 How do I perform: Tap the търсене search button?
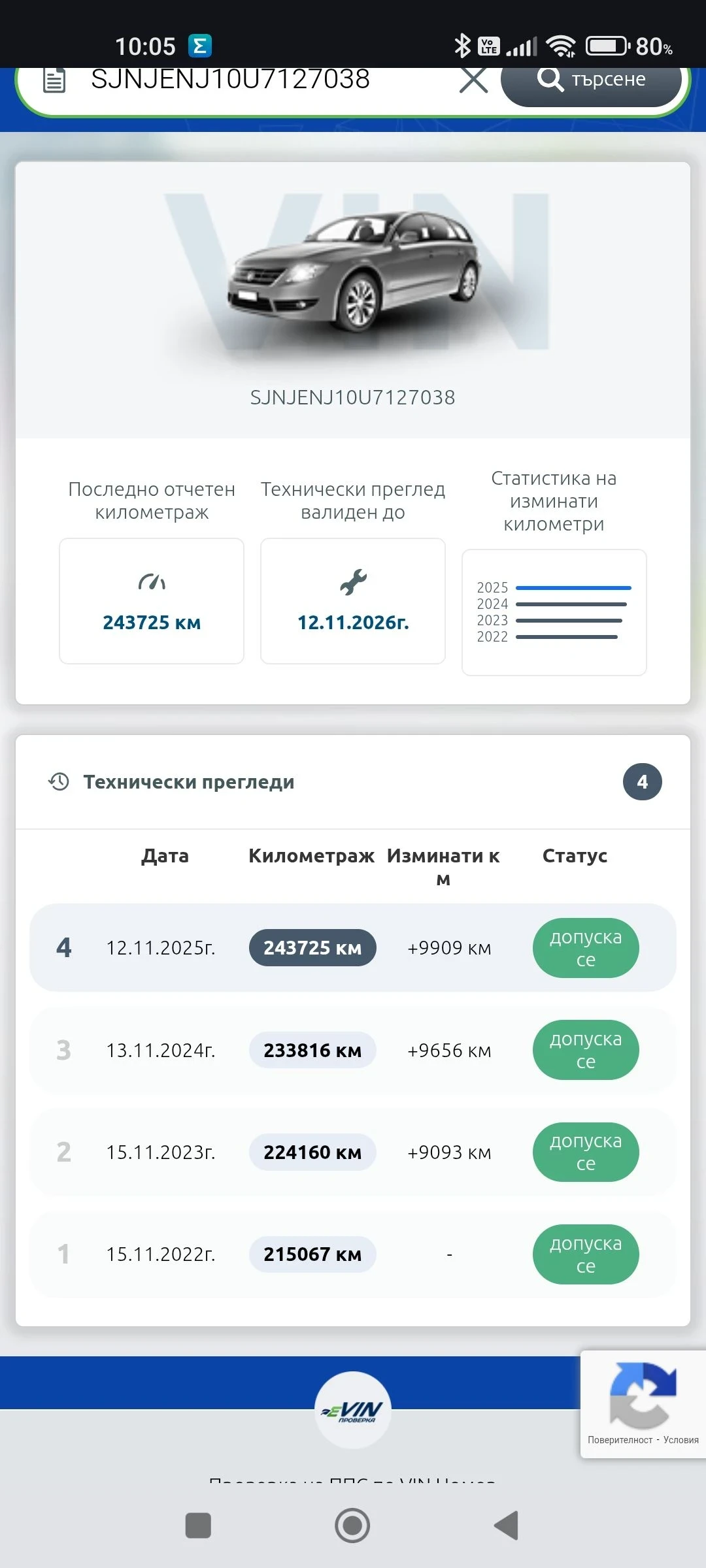coord(592,81)
